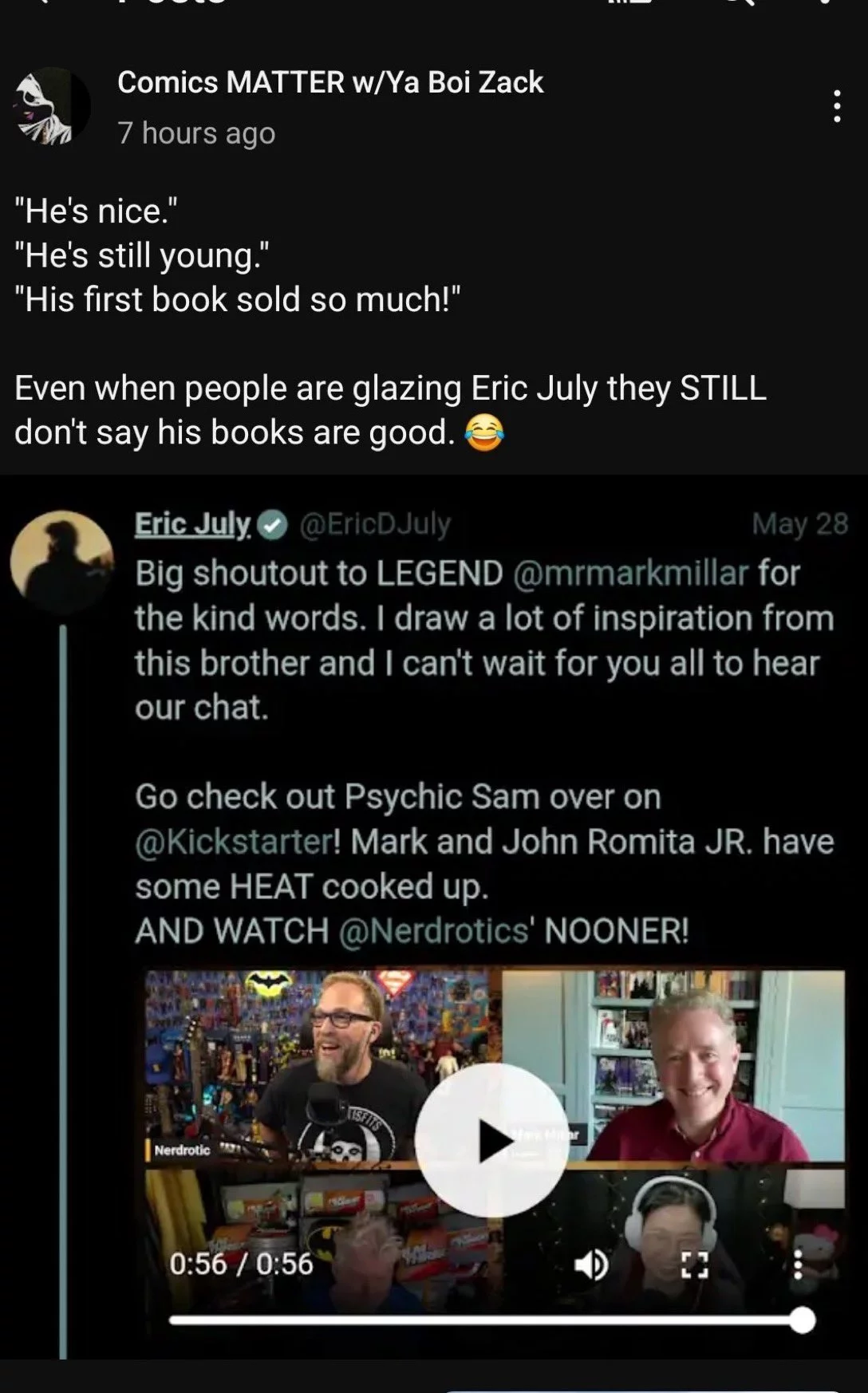Open the Comics MATTER w/Ya Boi Zack channel name
This screenshot has height=1393, width=868.
click(x=330, y=82)
